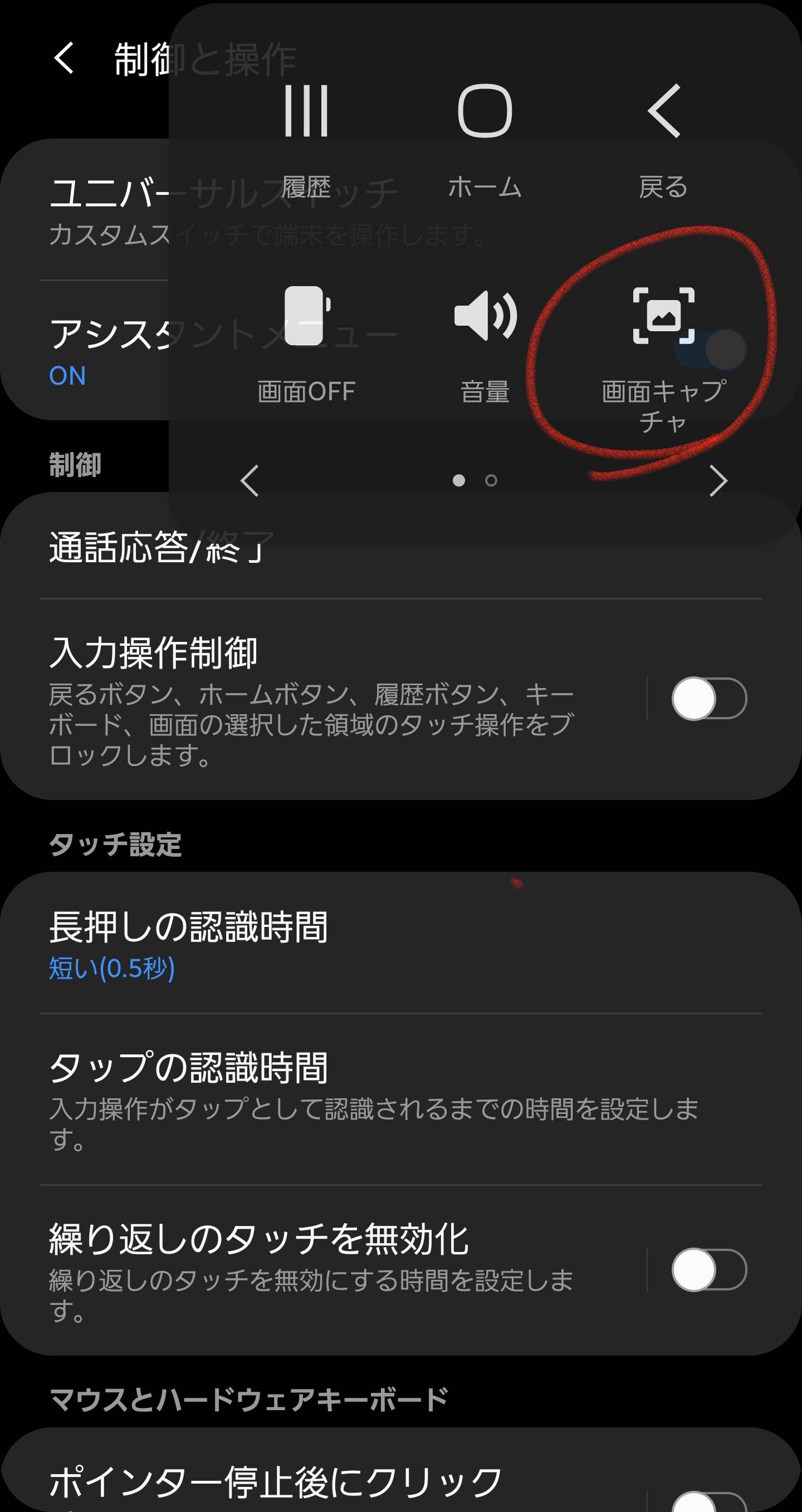Toggle the 入力操作制御 switch
Screen dimensions: 802x1512
[709, 699]
